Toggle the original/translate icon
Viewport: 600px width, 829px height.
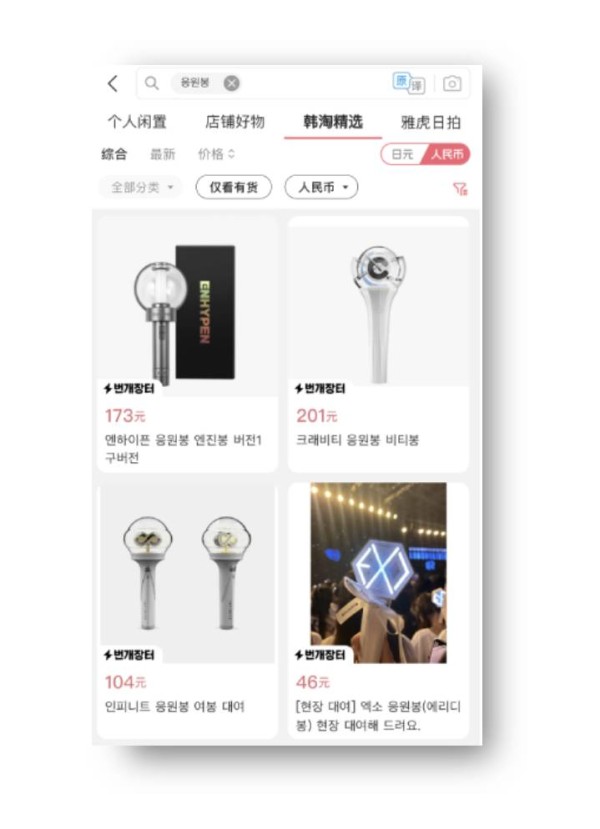click(x=408, y=83)
